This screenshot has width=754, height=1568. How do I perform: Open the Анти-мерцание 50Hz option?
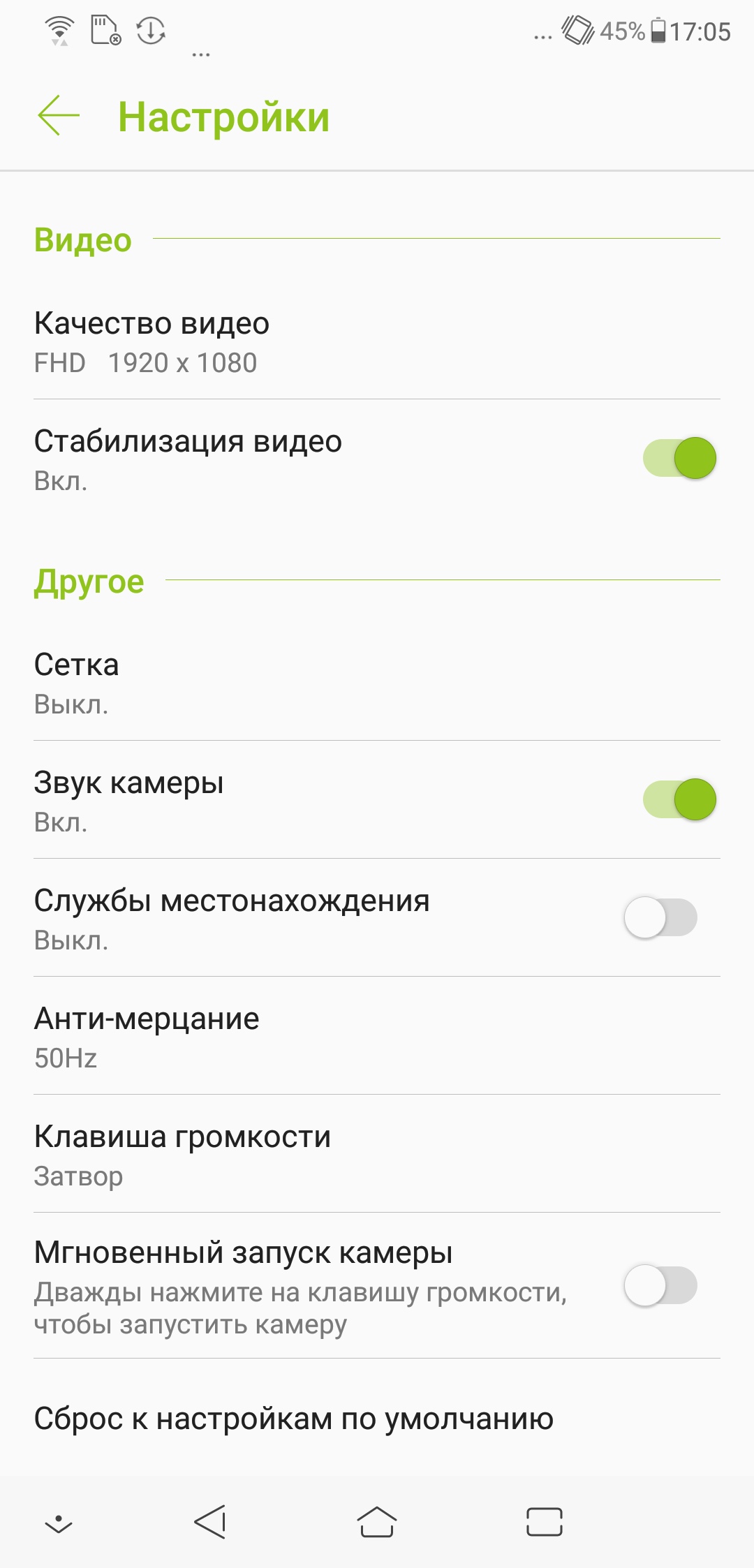377,1037
